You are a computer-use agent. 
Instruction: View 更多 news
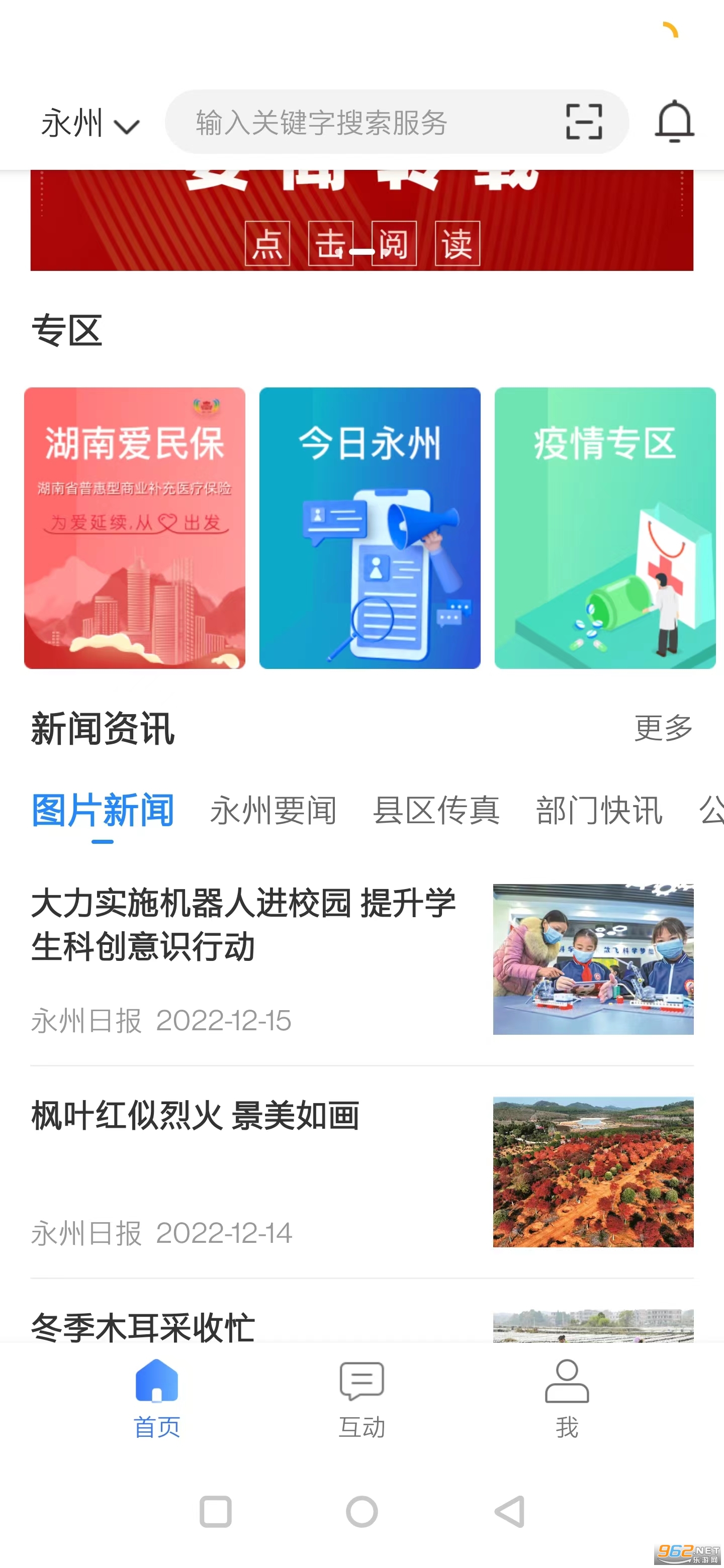[x=663, y=728]
